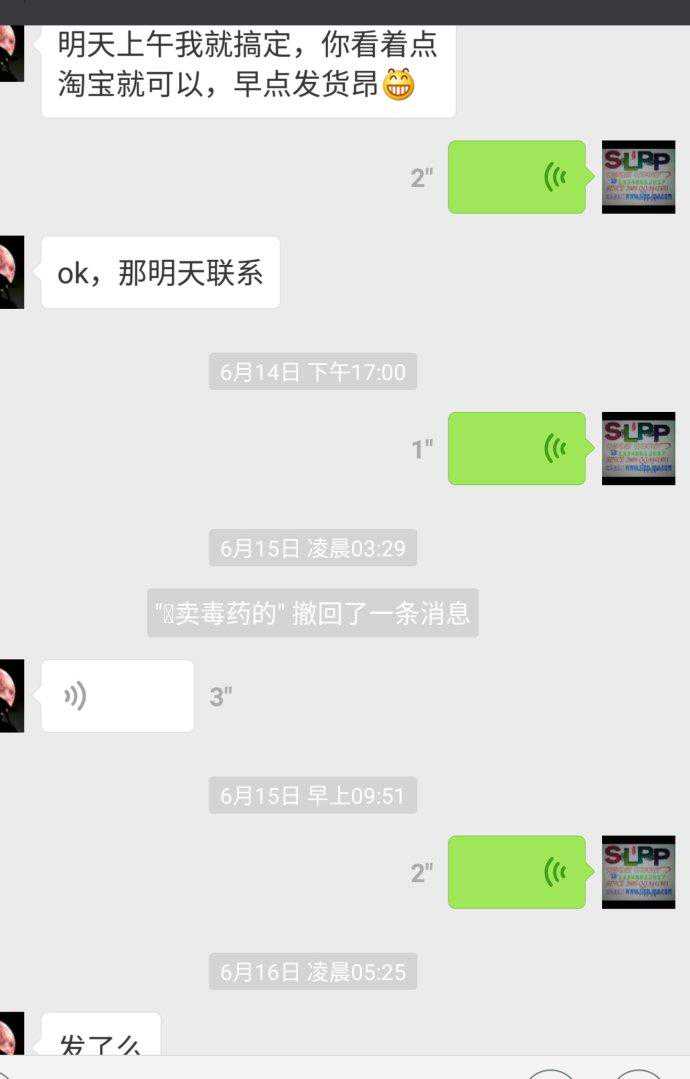
Task: Open contact avatar beside the 3" voice message
Action: pos(11,696)
